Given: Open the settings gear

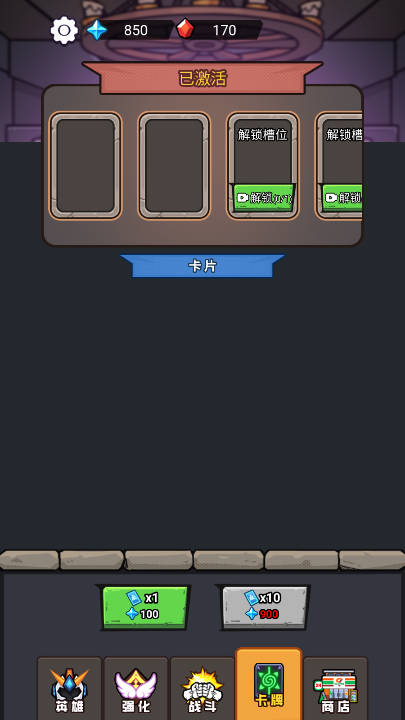Looking at the screenshot, I should (64, 30).
